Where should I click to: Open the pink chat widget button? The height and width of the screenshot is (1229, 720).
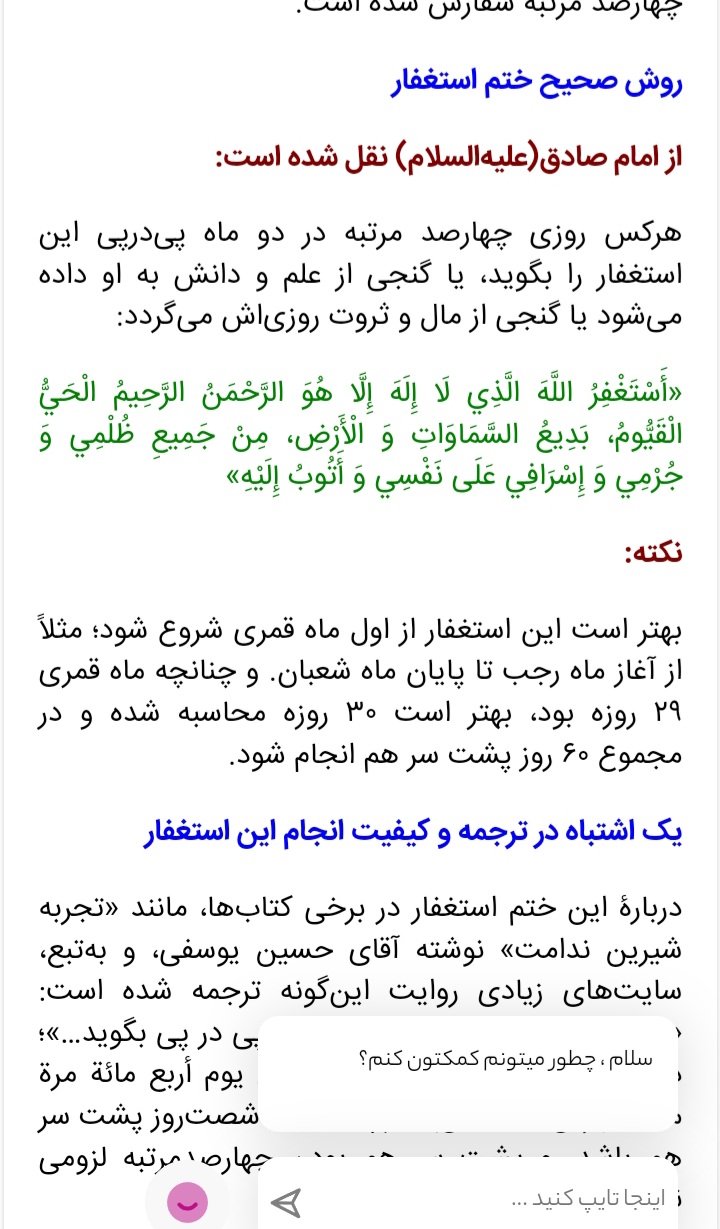(x=187, y=1201)
